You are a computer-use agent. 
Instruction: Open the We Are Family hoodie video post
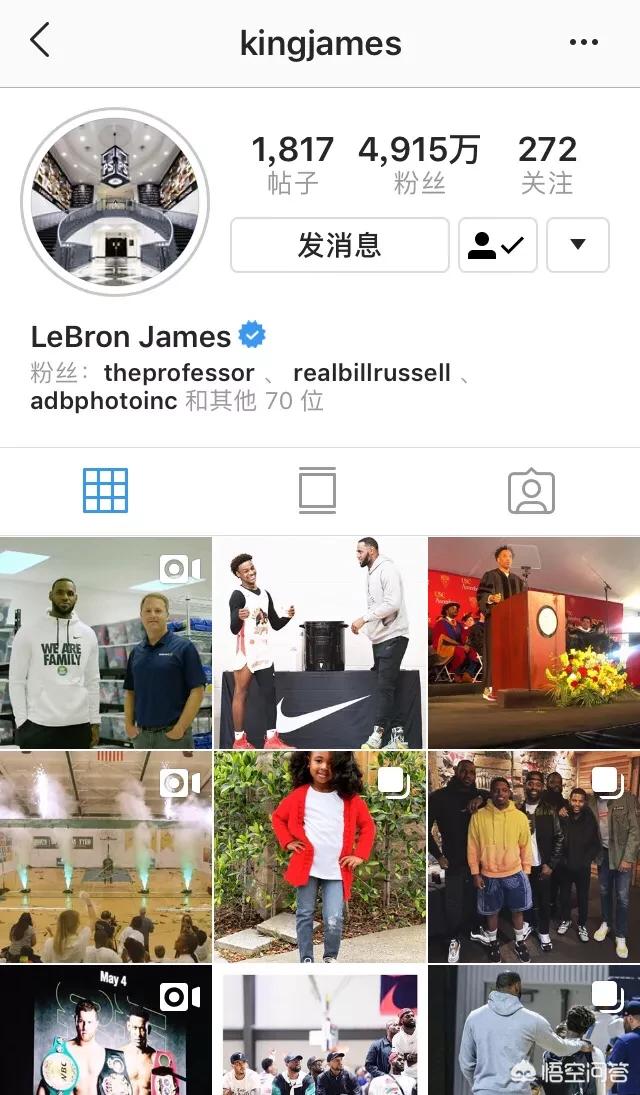(x=105, y=643)
